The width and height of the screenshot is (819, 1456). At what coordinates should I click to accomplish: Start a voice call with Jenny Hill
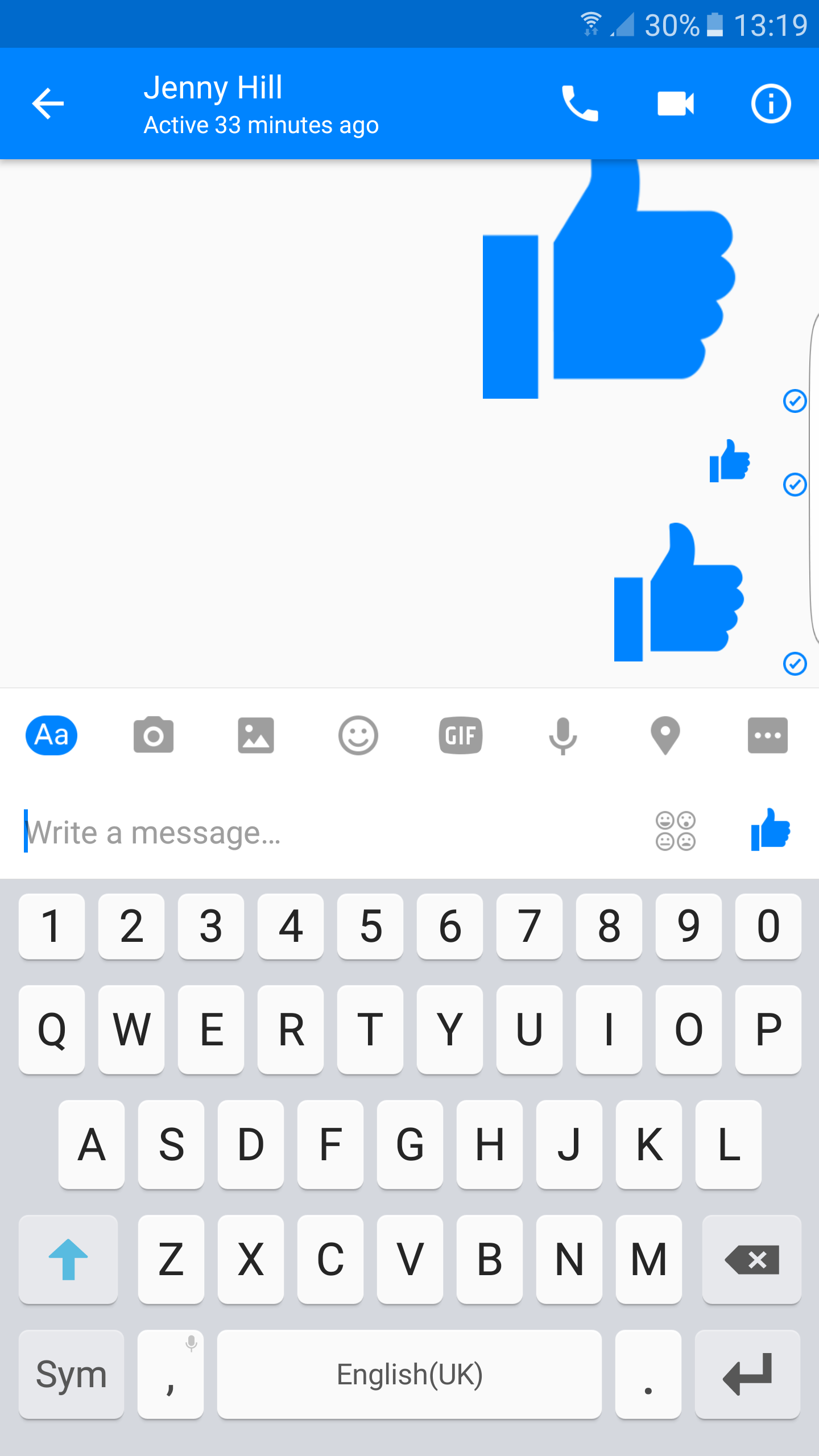pos(580,104)
